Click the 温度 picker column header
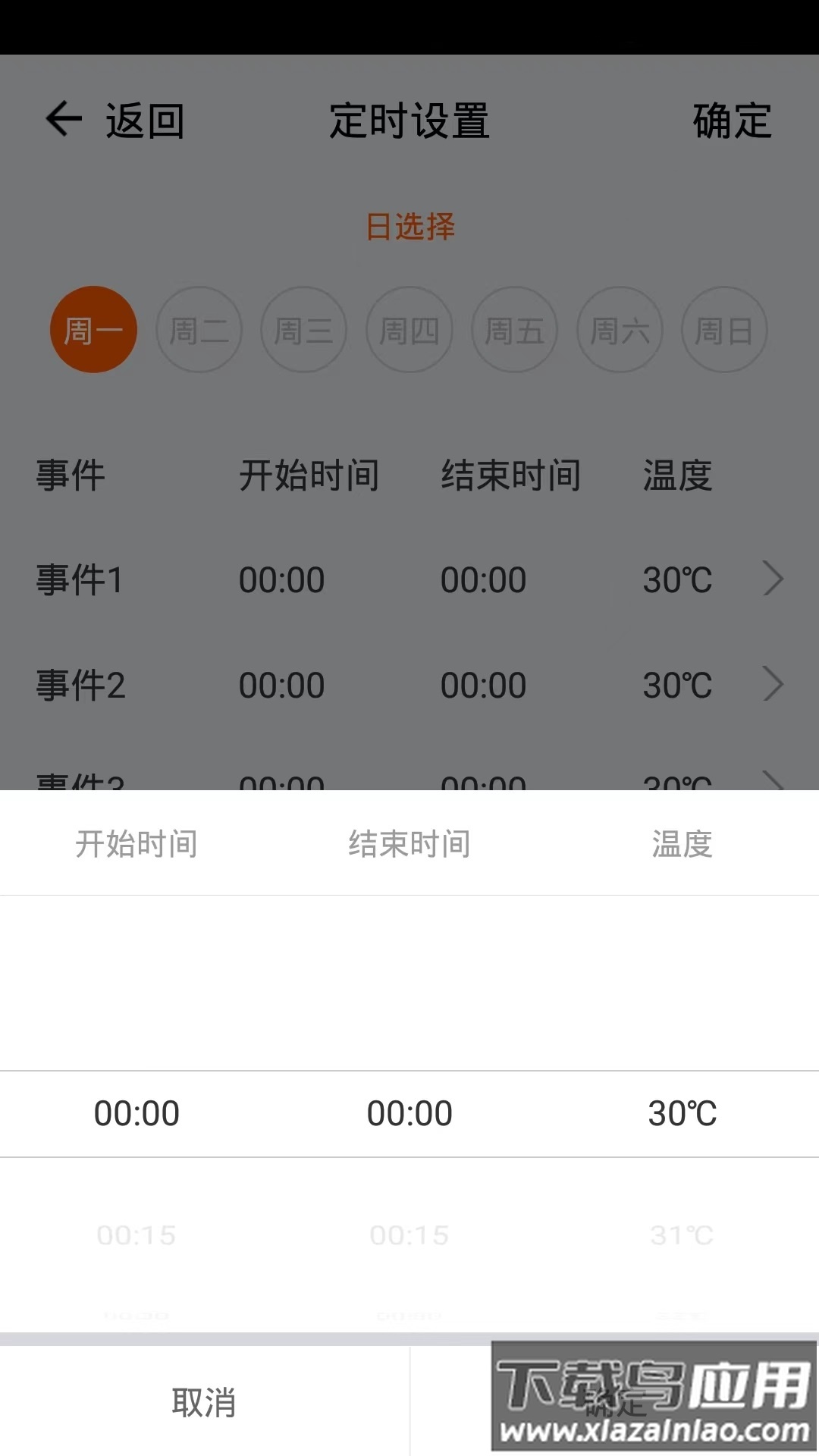 tap(680, 844)
